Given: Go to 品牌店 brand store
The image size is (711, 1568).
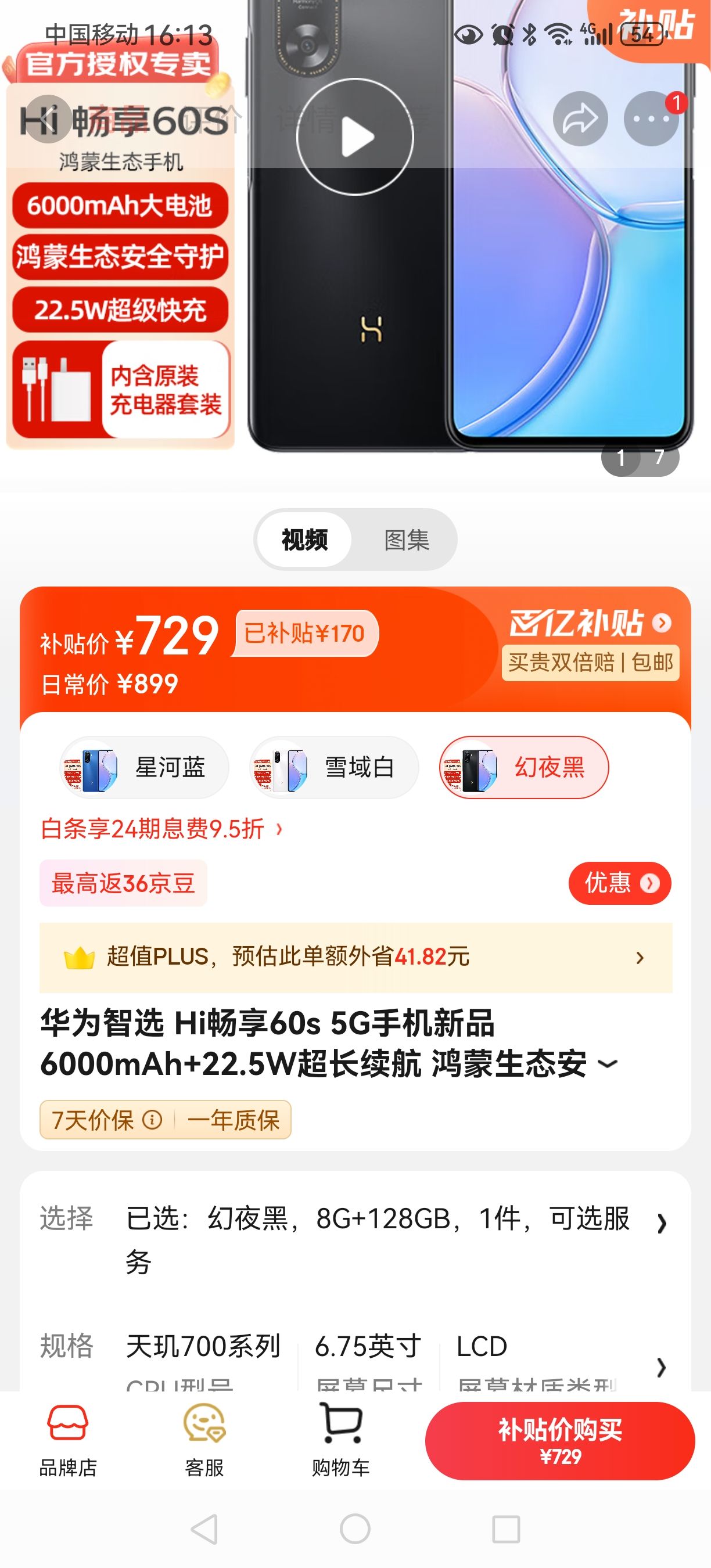Looking at the screenshot, I should (x=67, y=1440).
